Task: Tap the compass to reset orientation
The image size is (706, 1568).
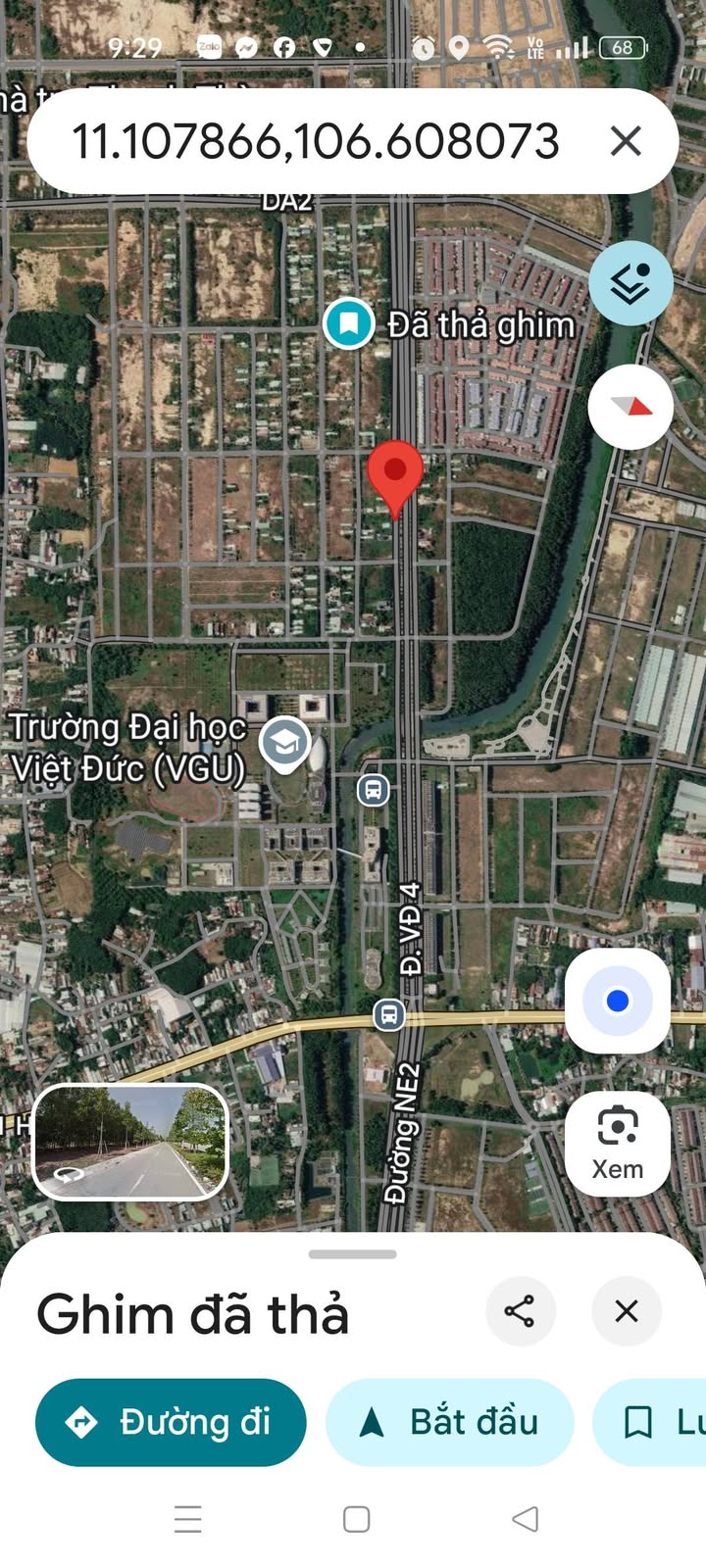Action: [x=630, y=407]
